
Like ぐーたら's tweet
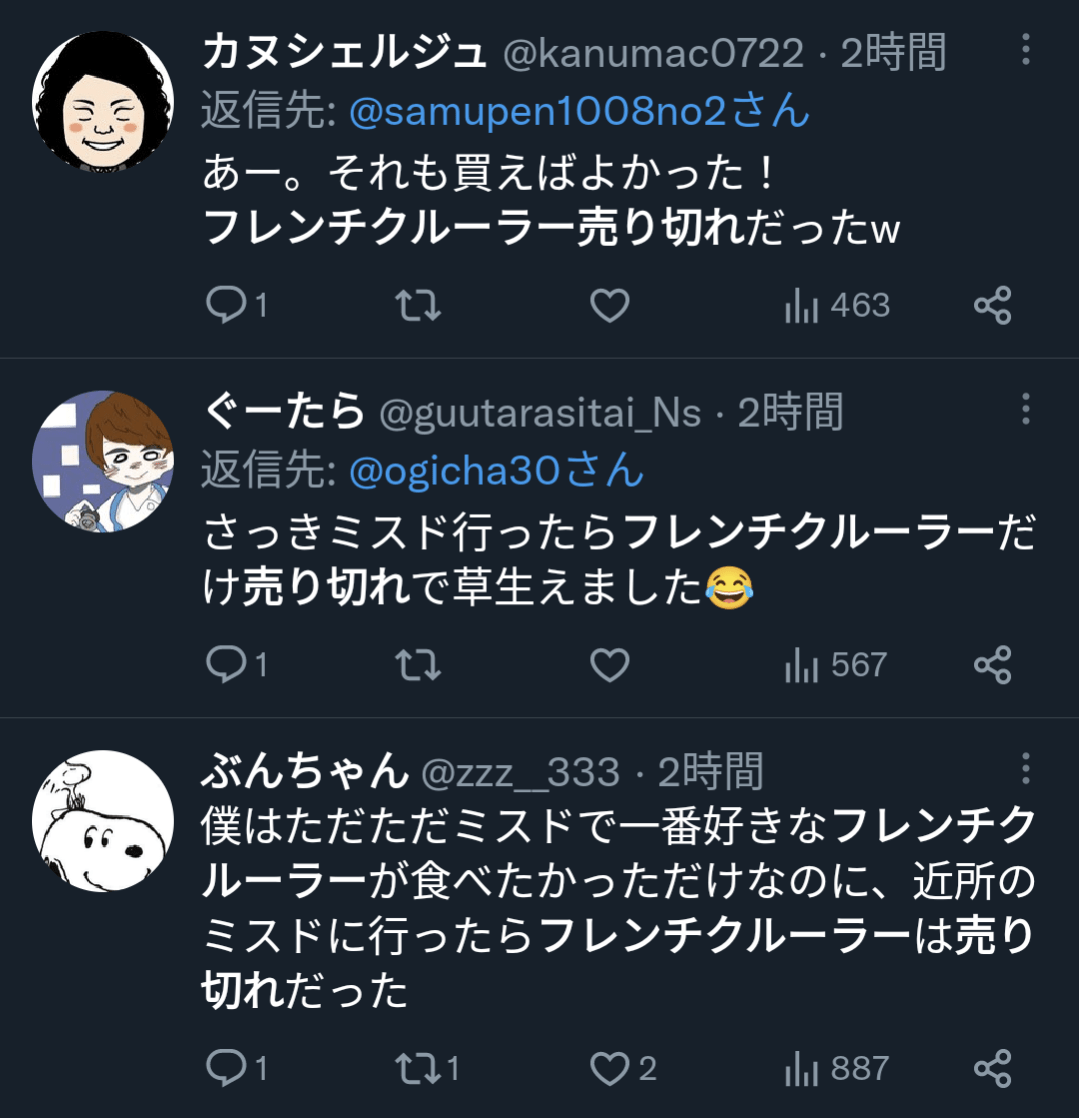click(609, 665)
